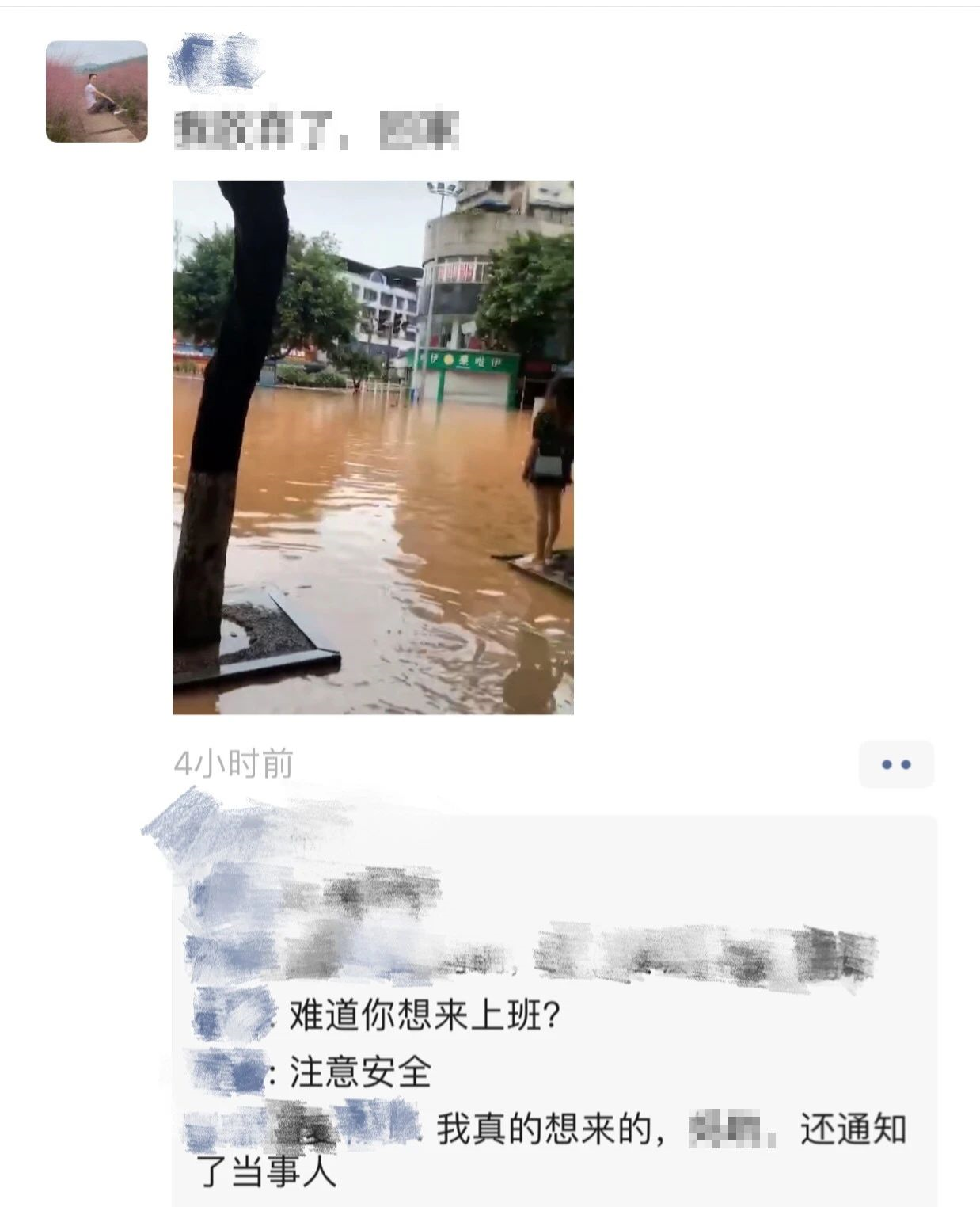Open the poster's profile picture
The width and height of the screenshot is (980, 1207).
click(97, 92)
